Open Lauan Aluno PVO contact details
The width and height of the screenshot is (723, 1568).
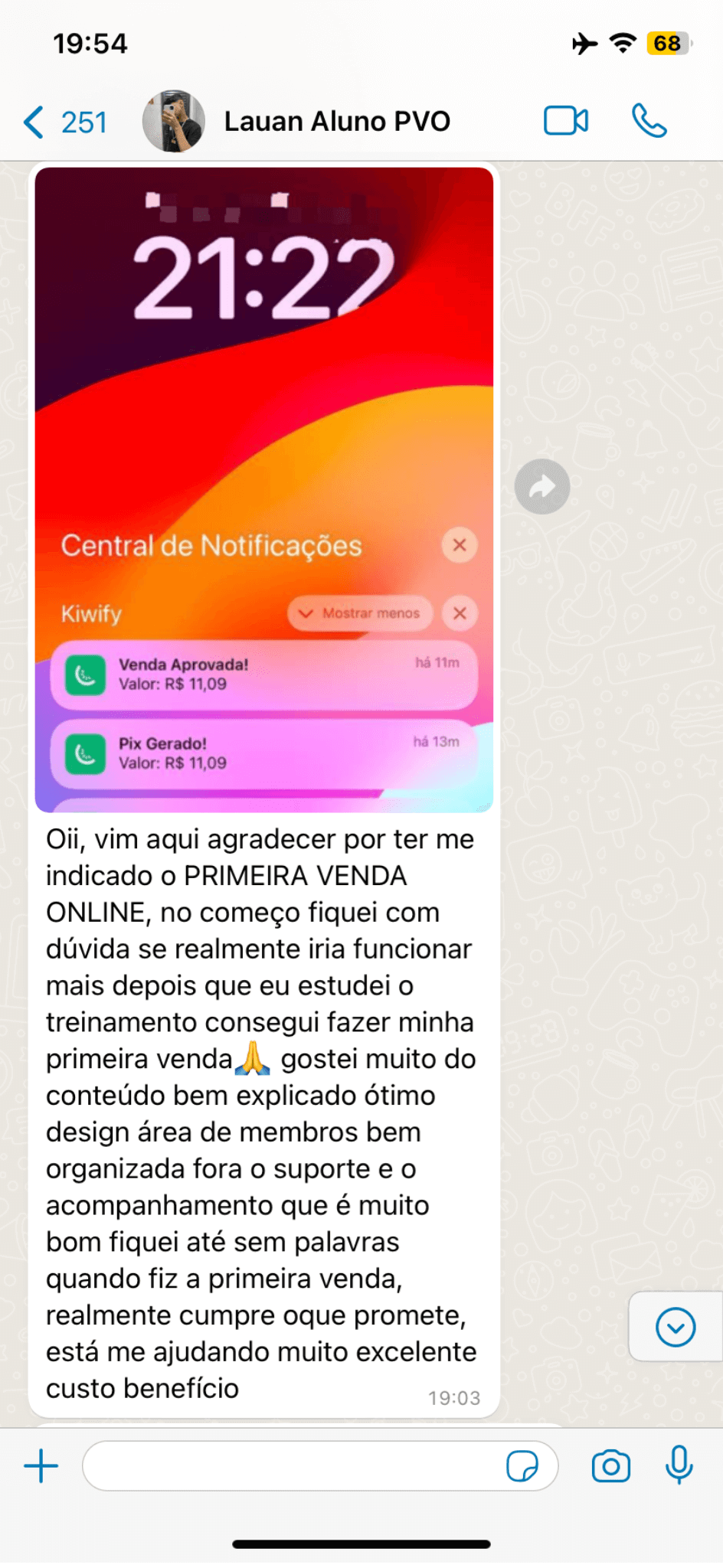[337, 120]
